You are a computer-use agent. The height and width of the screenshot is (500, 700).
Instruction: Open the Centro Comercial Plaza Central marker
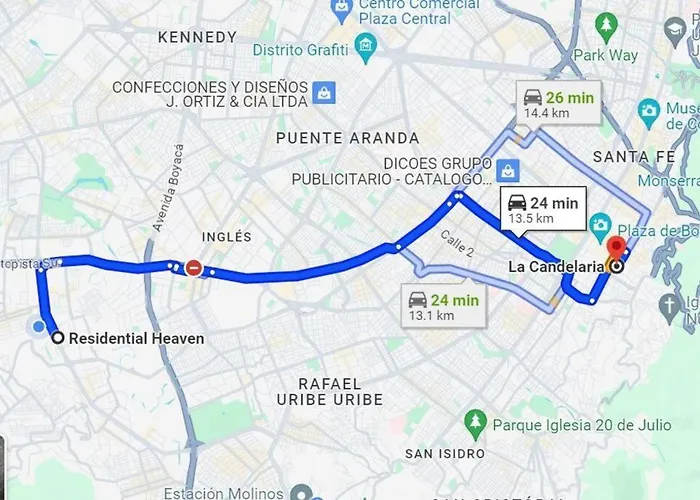pos(340,8)
